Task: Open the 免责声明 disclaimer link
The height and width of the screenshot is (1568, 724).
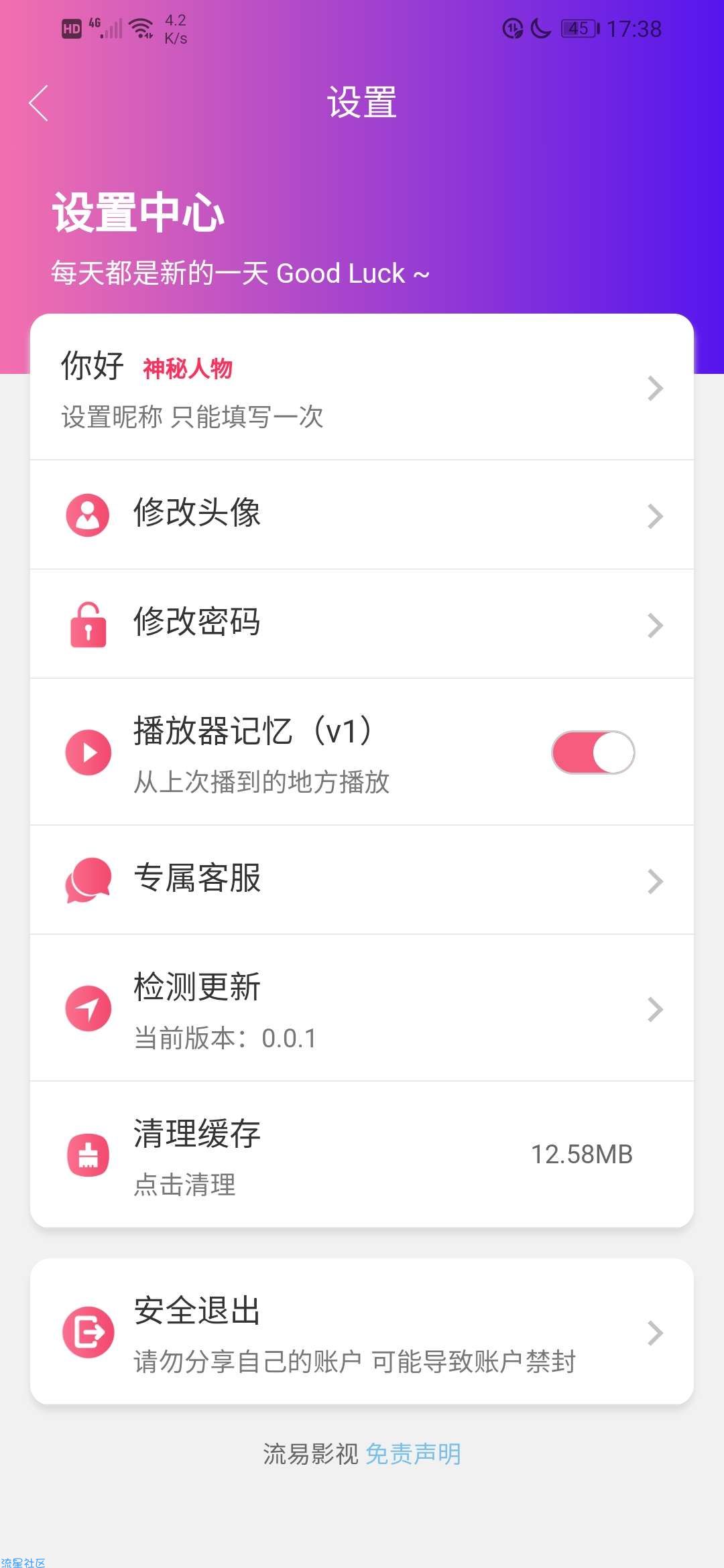Action: [x=413, y=1454]
